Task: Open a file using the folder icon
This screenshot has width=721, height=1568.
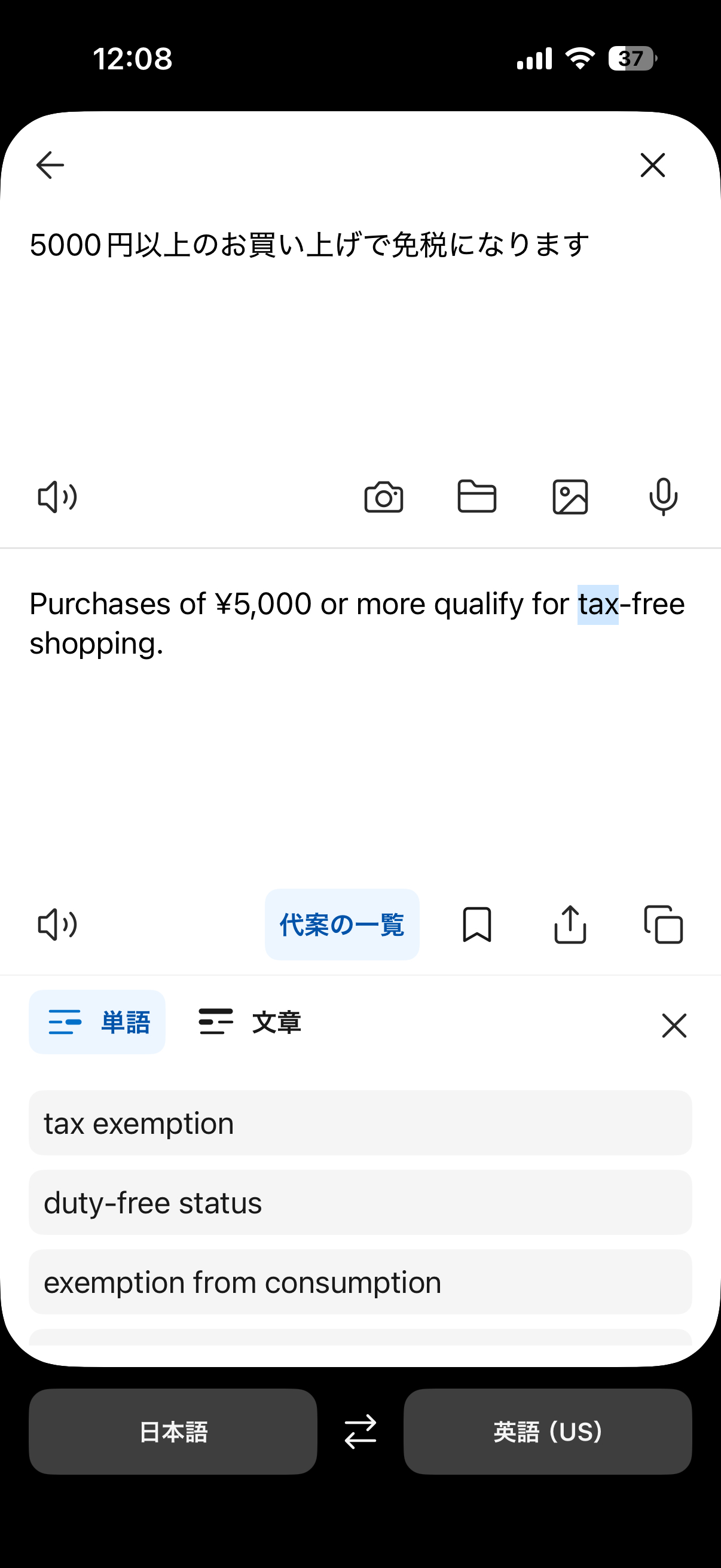Action: point(478,498)
